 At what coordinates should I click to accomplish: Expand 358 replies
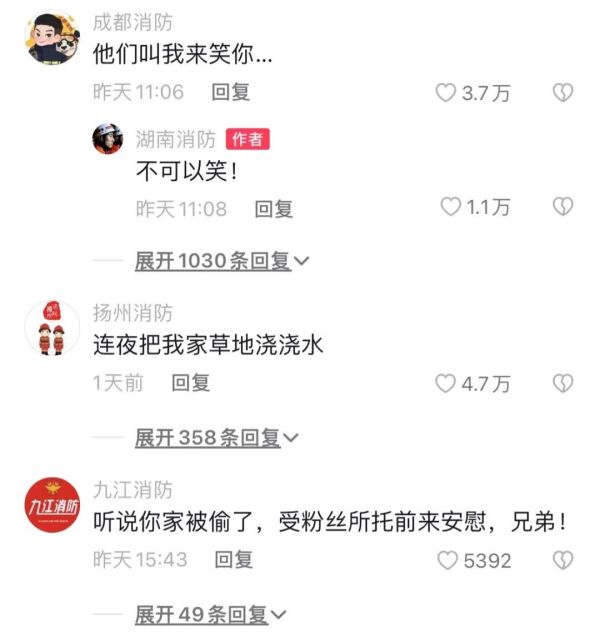click(x=216, y=437)
